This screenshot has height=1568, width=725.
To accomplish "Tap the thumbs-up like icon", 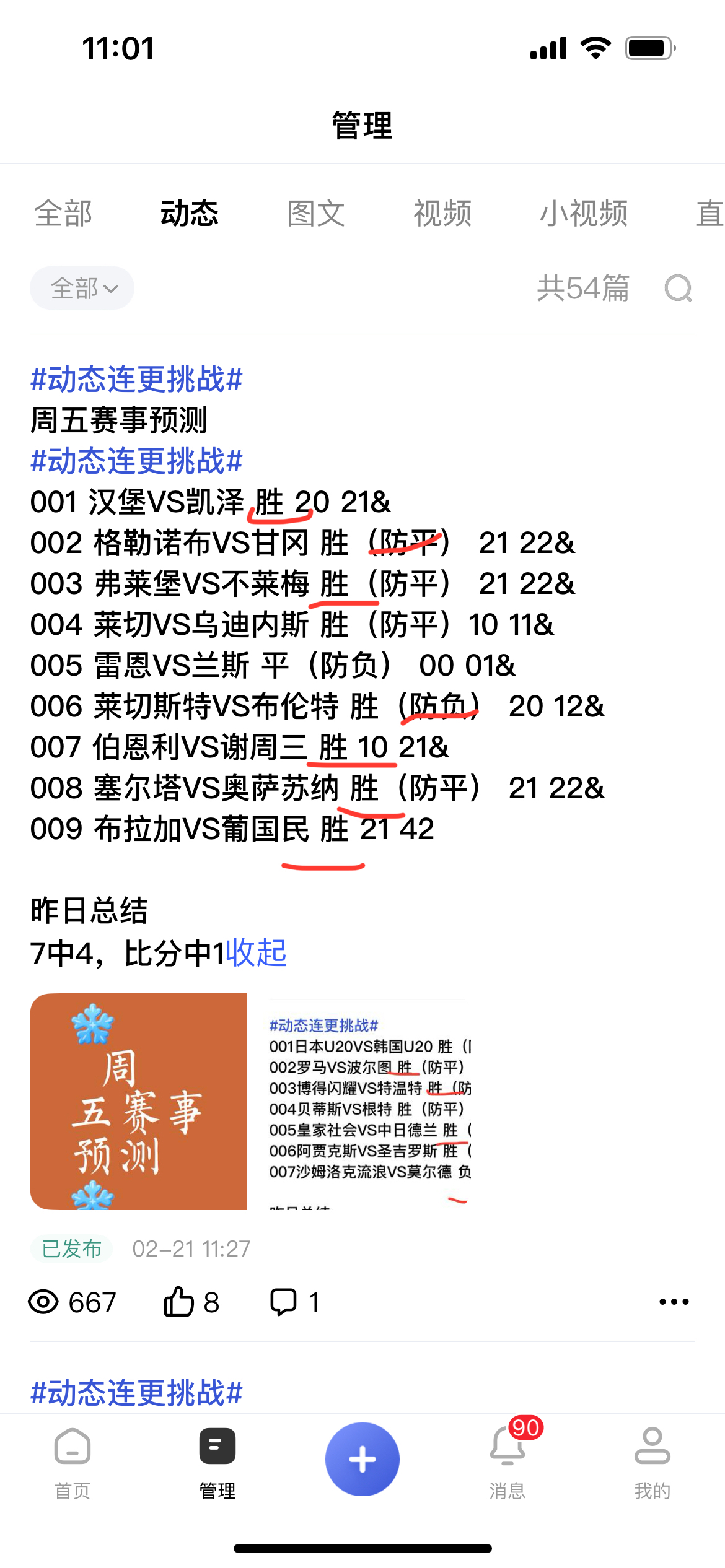I will (180, 1300).
